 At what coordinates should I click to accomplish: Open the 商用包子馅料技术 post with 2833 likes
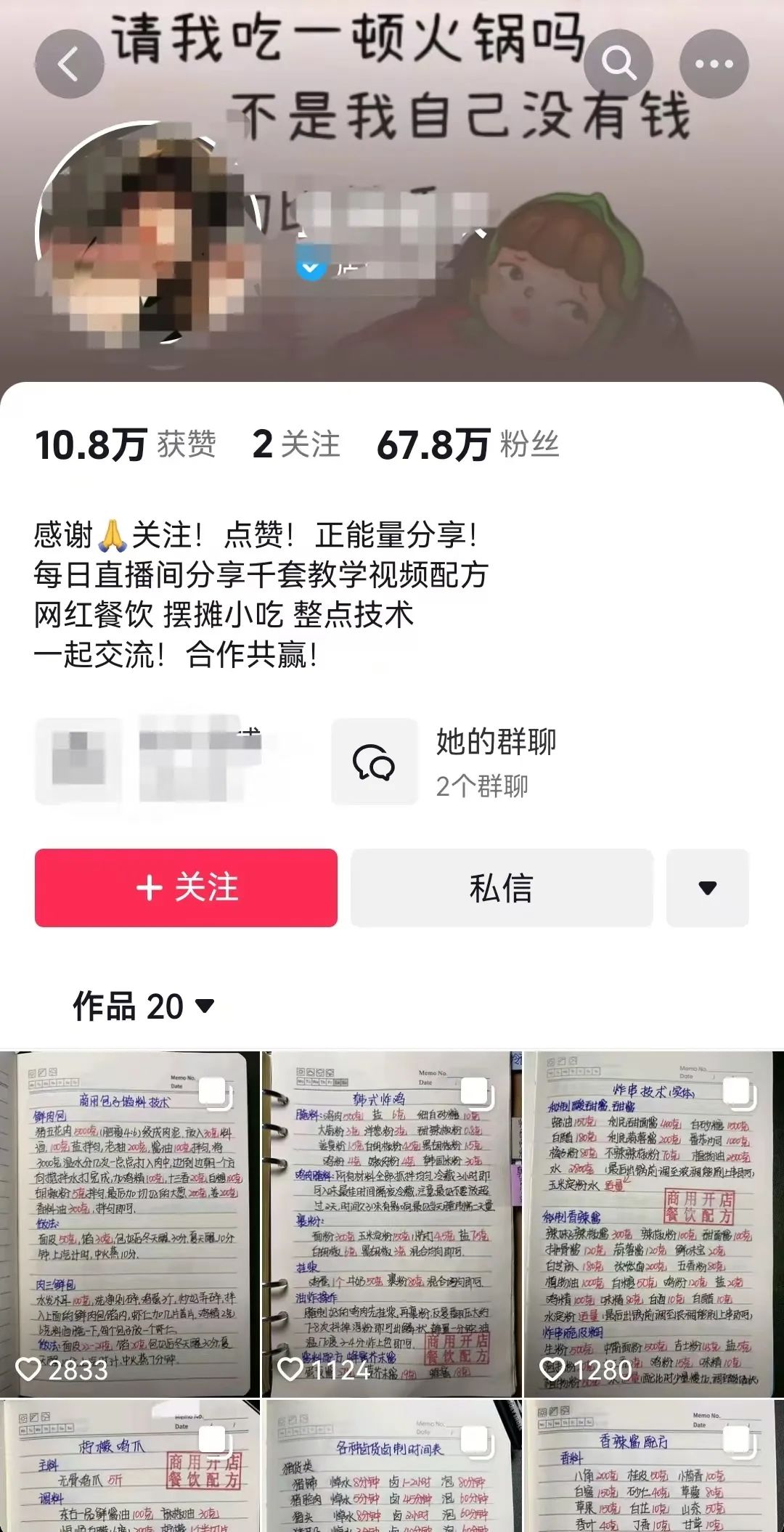tap(129, 1223)
